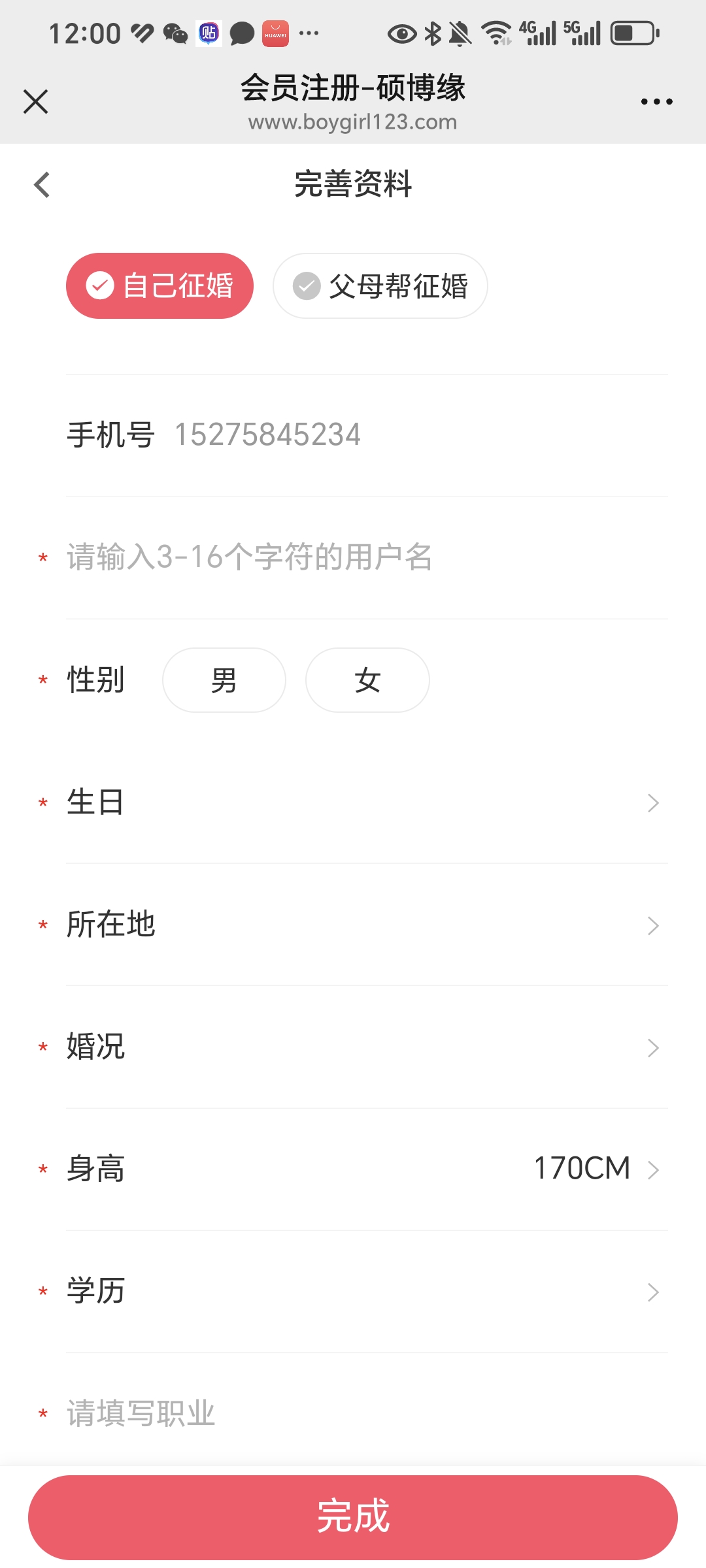Tap the 完成 submit button

tap(353, 1518)
